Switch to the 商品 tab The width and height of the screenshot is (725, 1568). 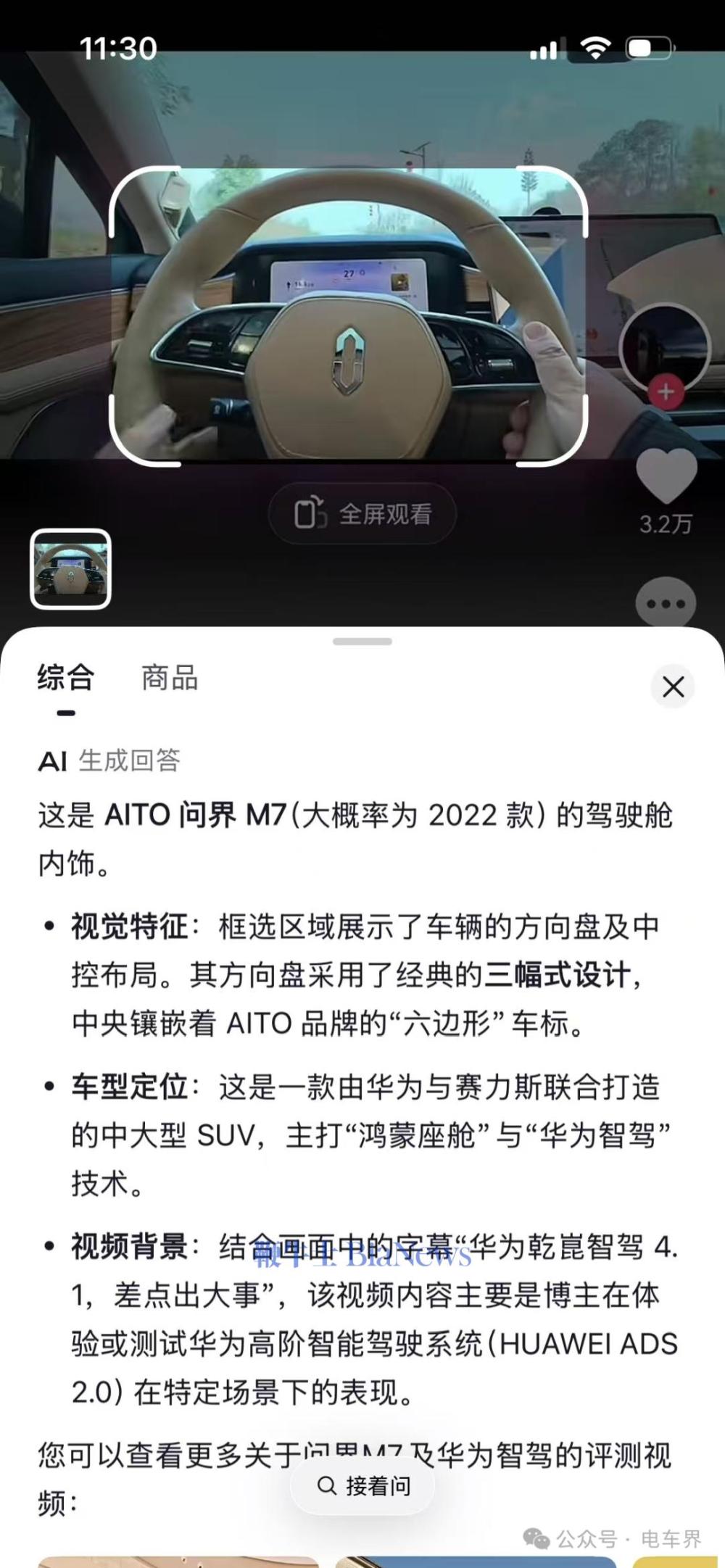[x=170, y=679]
